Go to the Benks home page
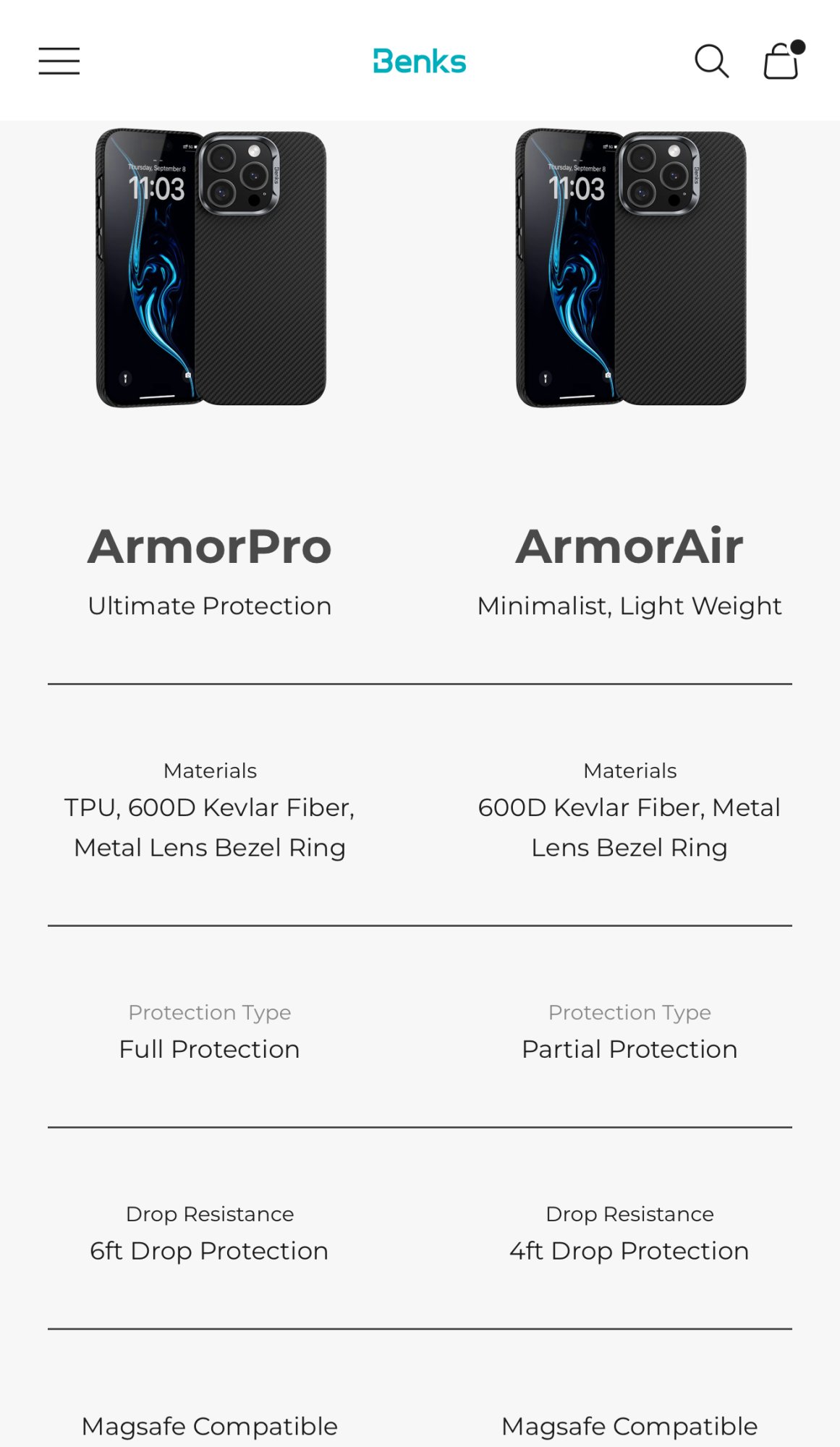The height and width of the screenshot is (1447, 840). (x=420, y=61)
